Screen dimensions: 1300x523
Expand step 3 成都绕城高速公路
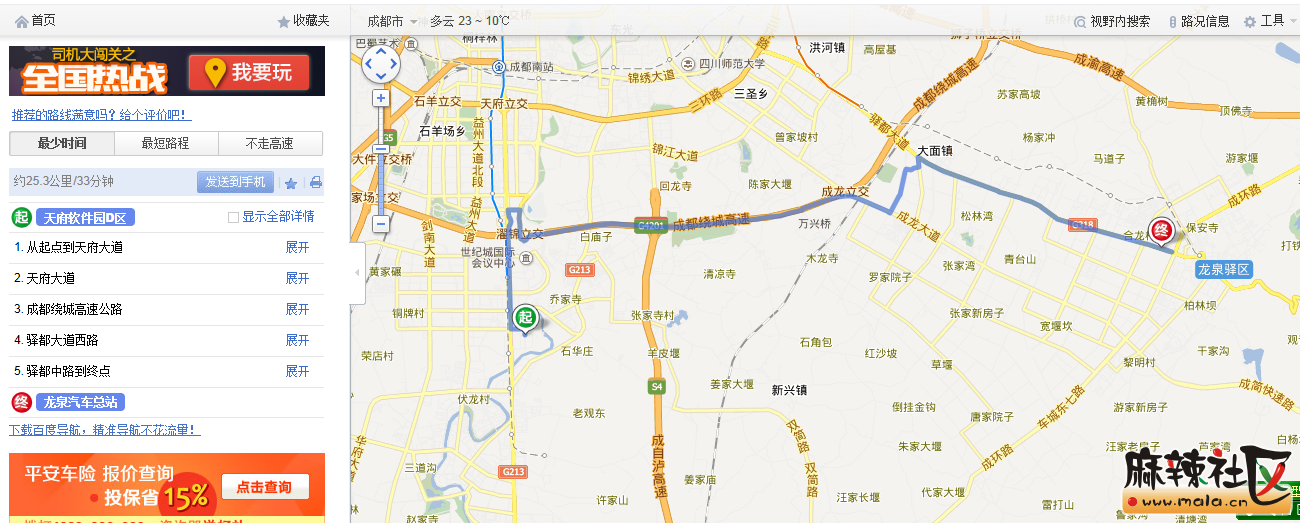[298, 309]
